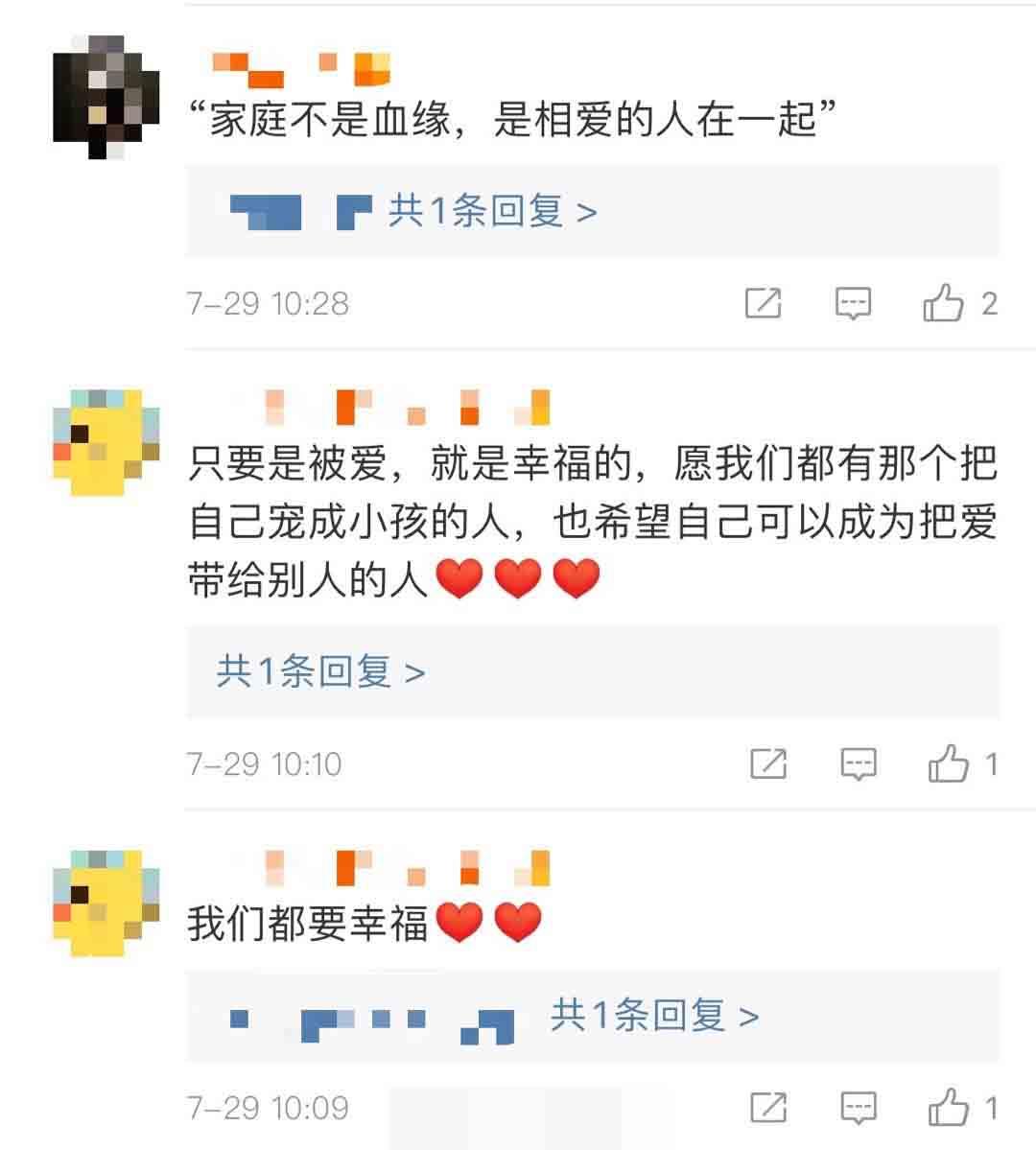Viewport: 1036px width, 1150px height.
Task: Open the profile avatar beside 家庭不是血缘 comment
Action: [106, 96]
